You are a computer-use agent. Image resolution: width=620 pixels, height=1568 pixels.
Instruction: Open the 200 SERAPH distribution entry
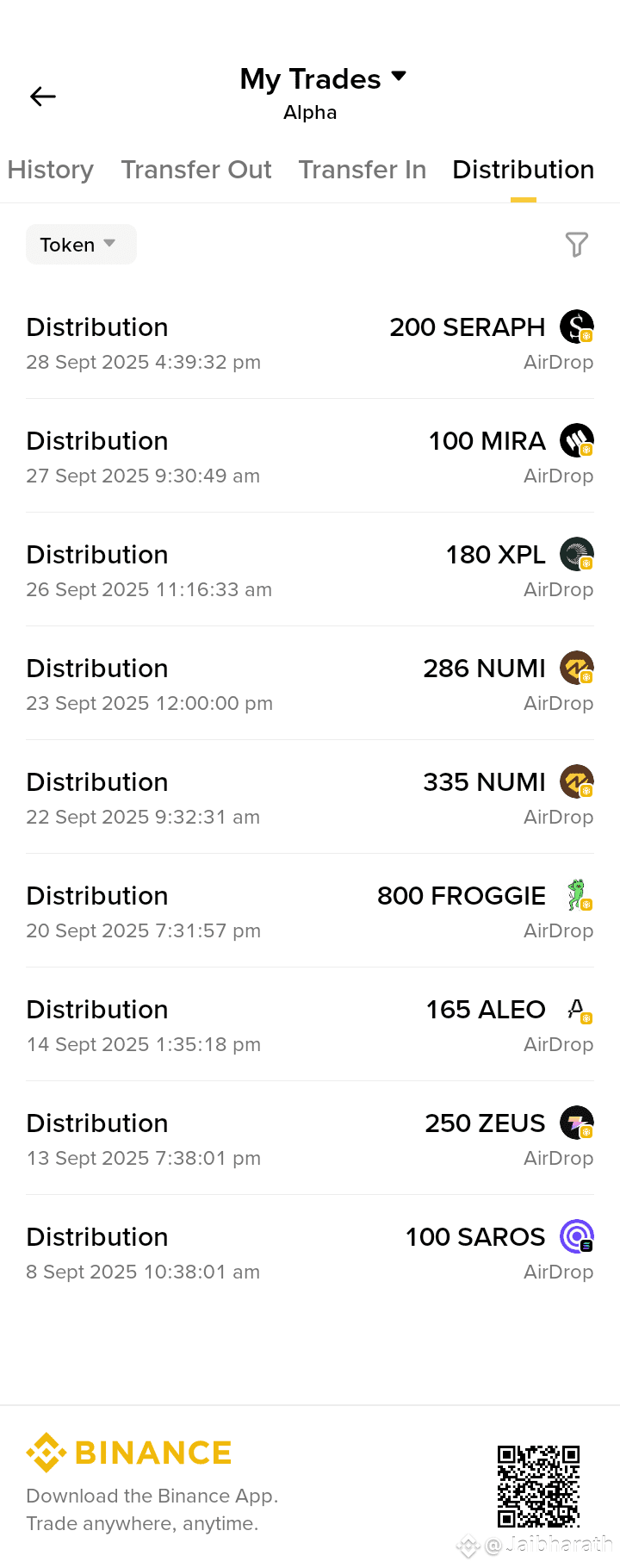pyautogui.click(x=310, y=343)
